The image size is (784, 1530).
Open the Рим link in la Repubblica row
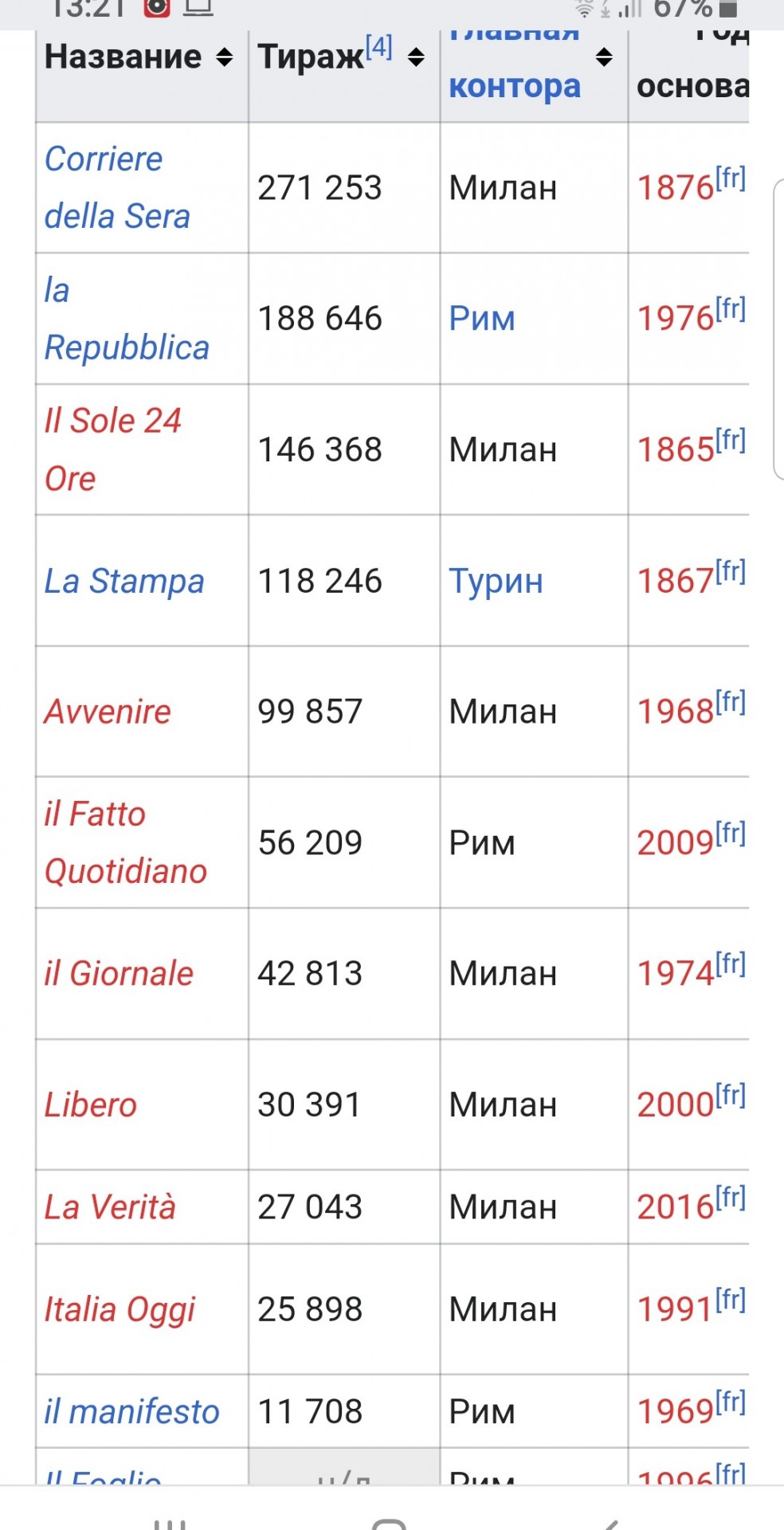(482, 319)
